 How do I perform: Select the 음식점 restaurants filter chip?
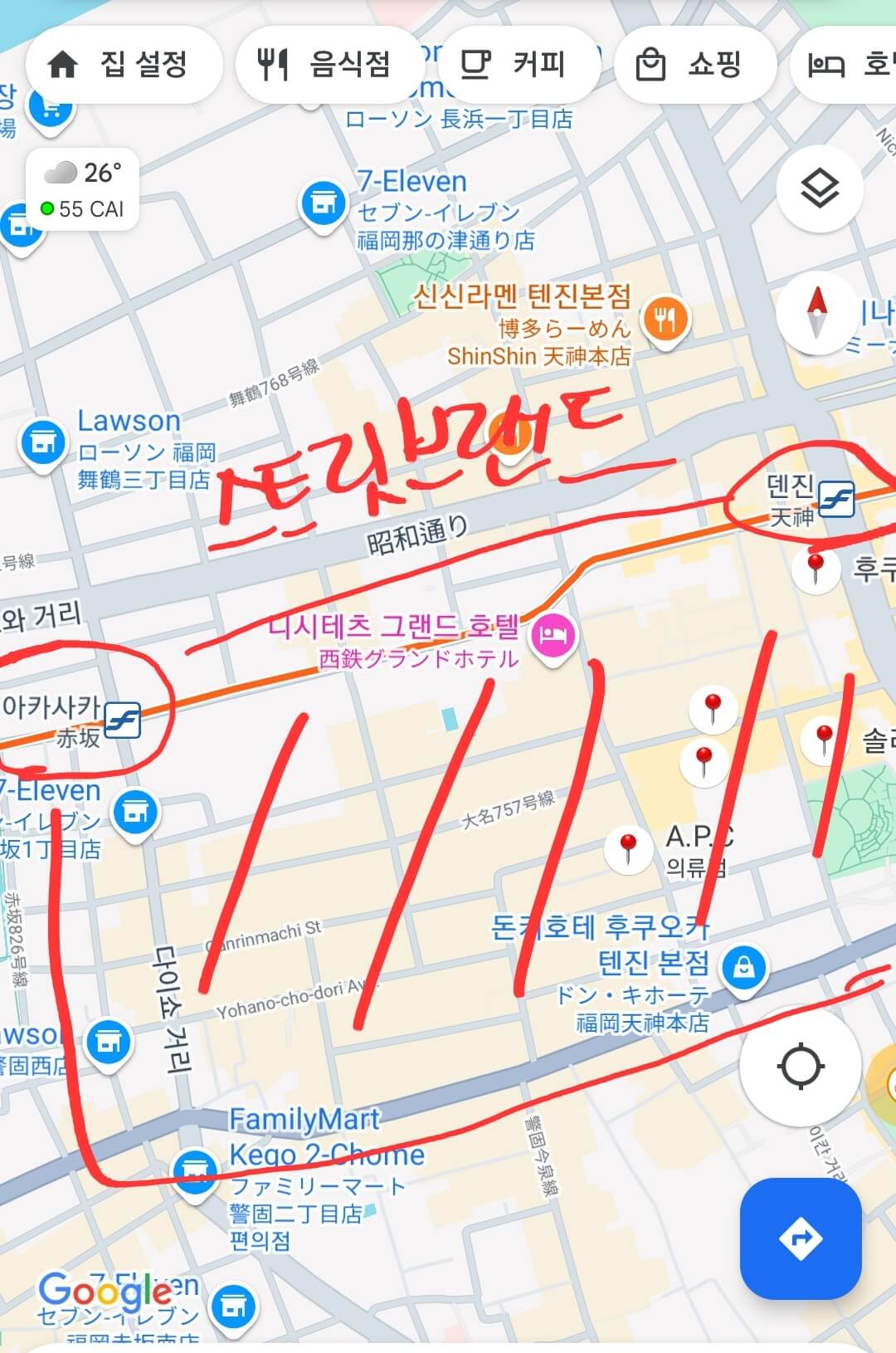(329, 64)
